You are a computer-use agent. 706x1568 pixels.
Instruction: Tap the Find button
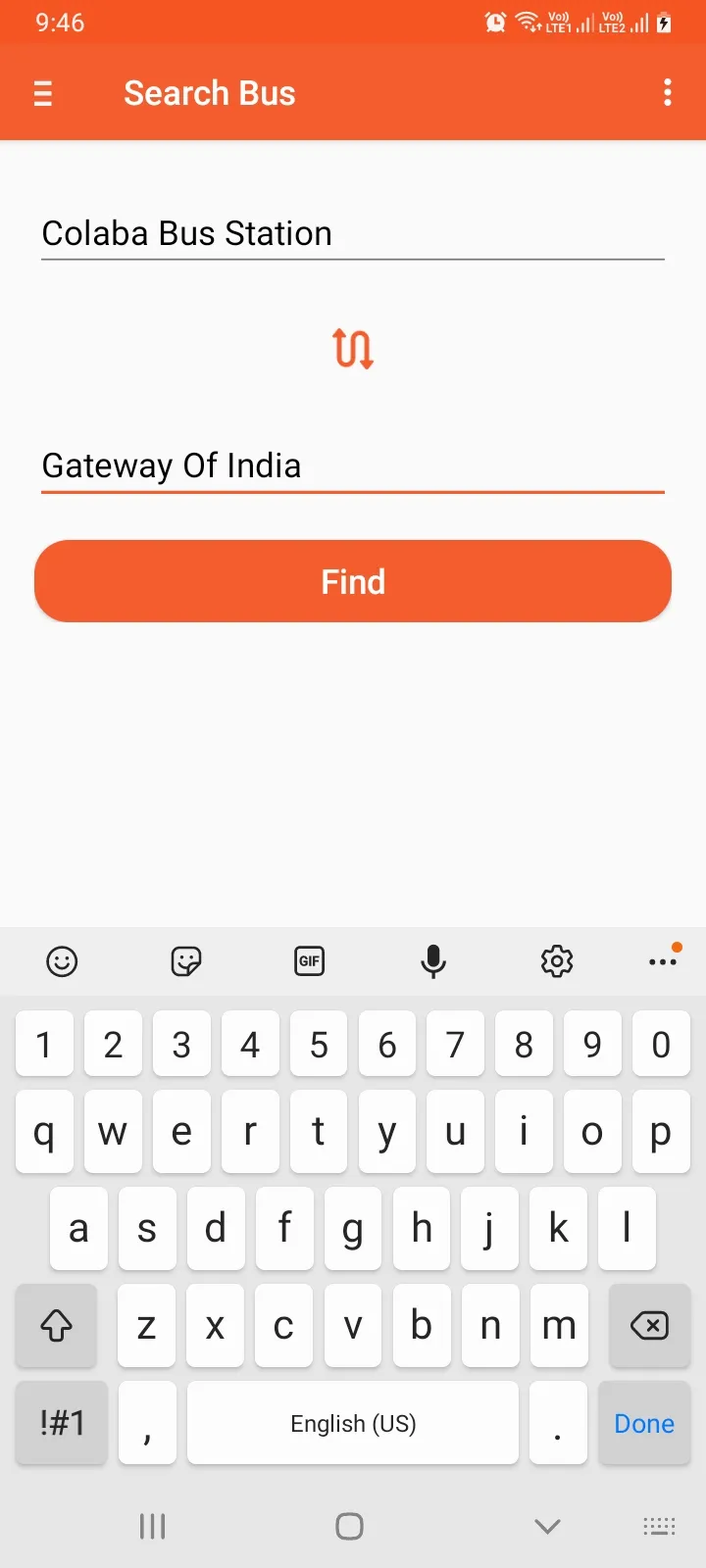tap(353, 581)
